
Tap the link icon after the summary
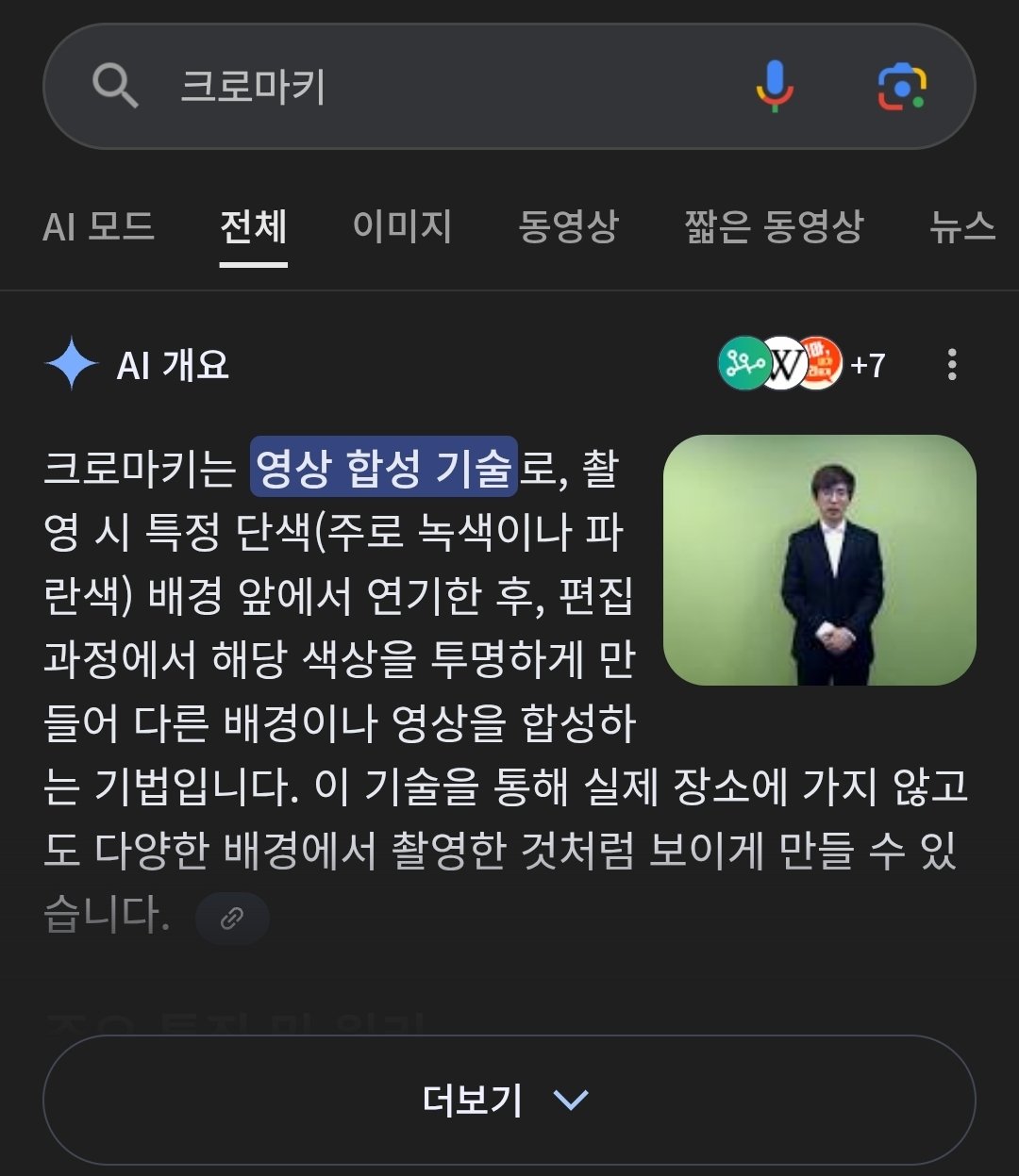click(x=232, y=918)
